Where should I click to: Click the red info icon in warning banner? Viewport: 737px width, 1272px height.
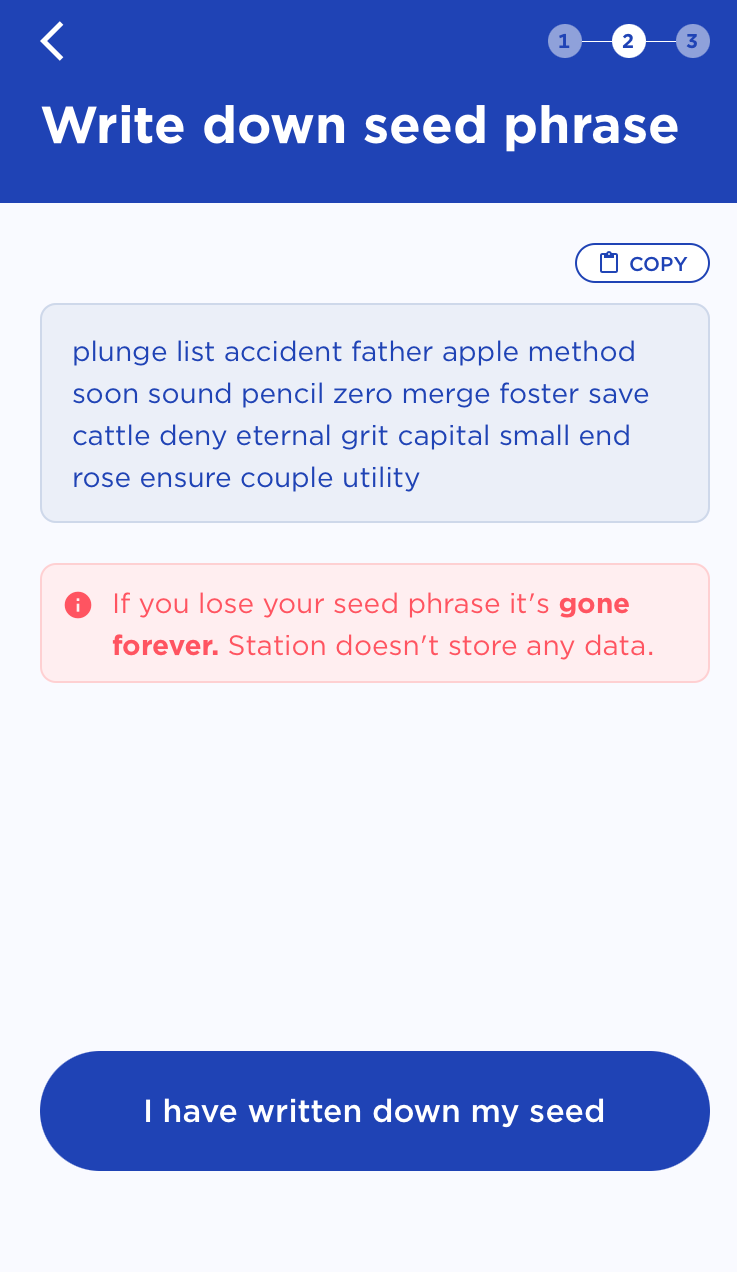[78, 605]
